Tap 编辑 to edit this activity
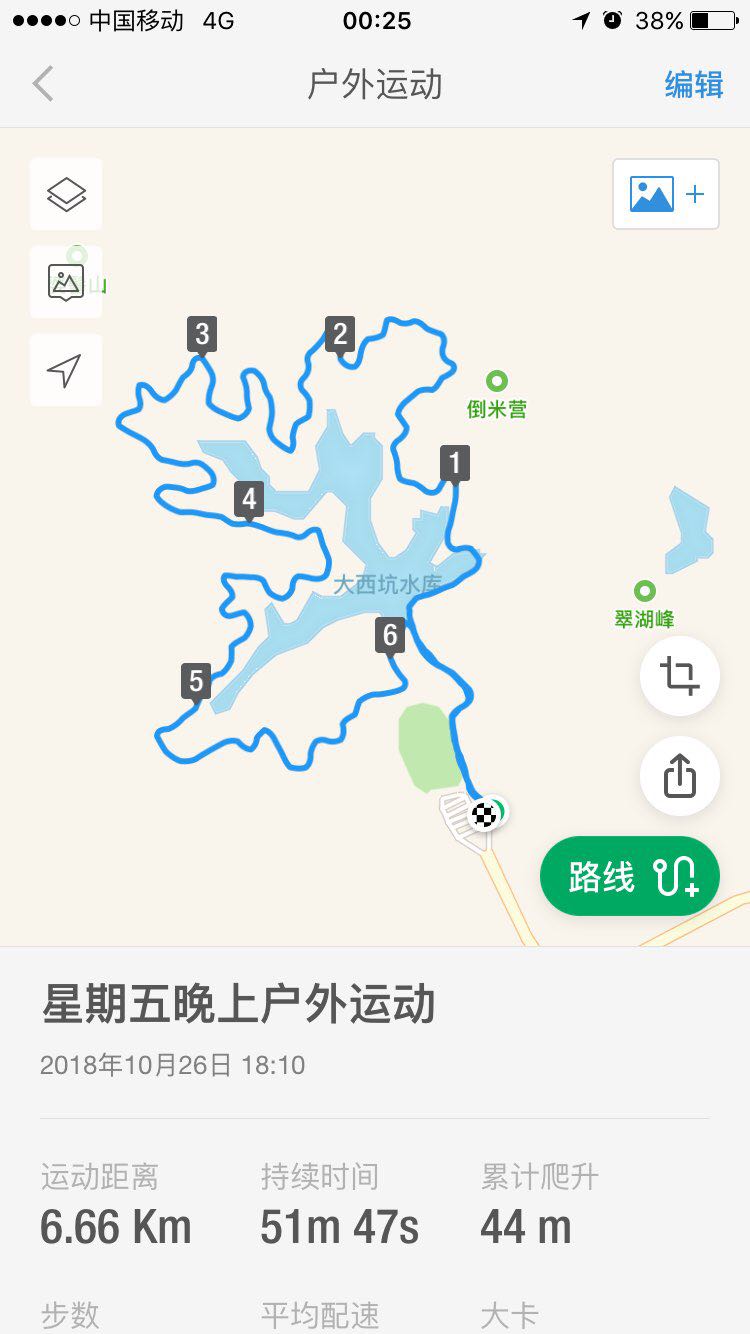 pyautogui.click(x=694, y=85)
